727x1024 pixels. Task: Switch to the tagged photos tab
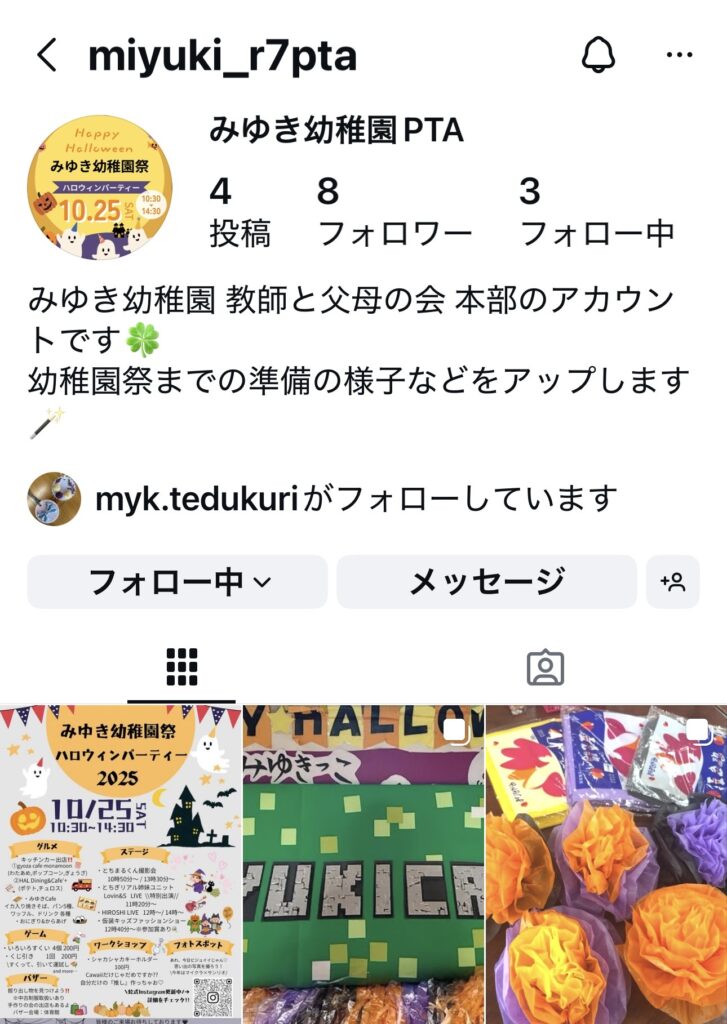click(x=545, y=667)
